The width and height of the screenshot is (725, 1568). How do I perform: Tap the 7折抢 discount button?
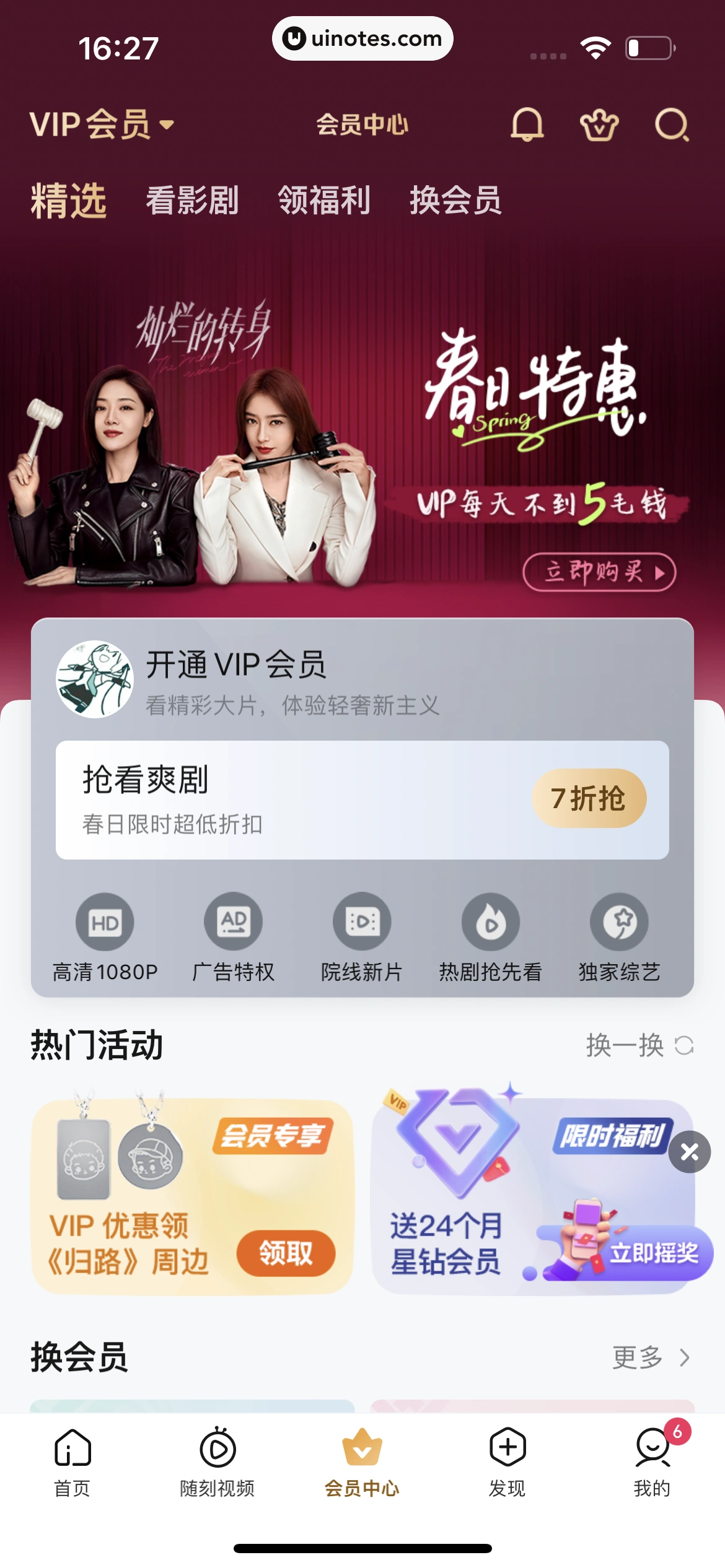(x=587, y=799)
